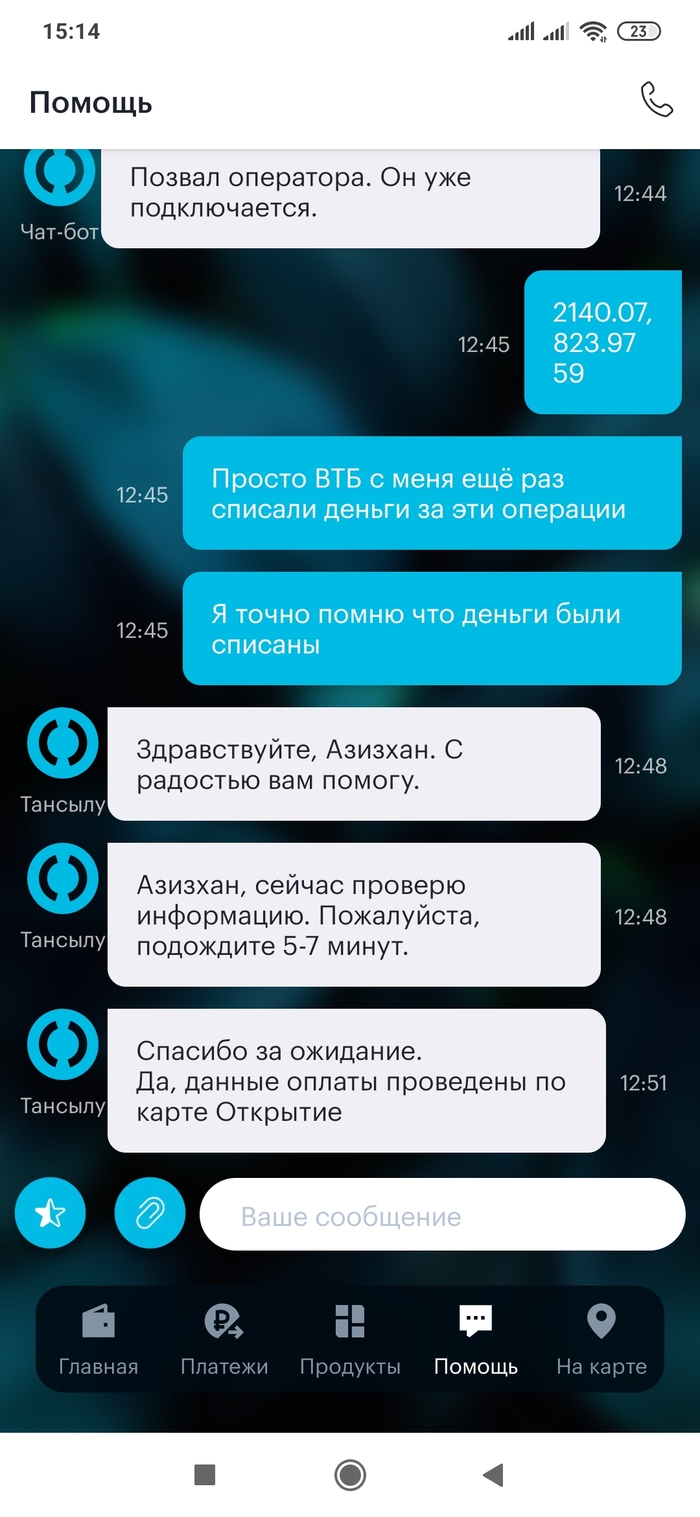Select the Помощь tab
The height and width of the screenshot is (1517, 700).
pyautogui.click(x=476, y=1340)
